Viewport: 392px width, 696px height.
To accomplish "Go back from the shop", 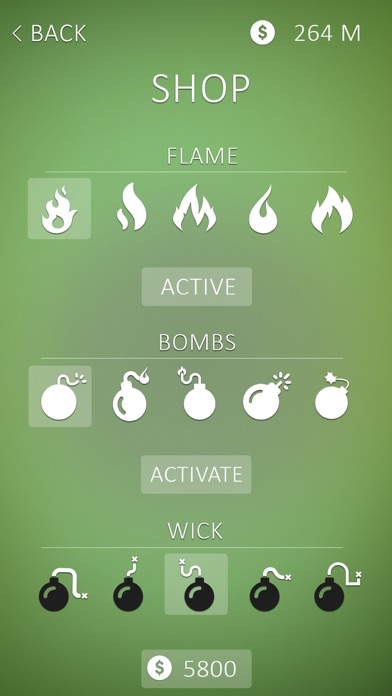I will tap(49, 34).
